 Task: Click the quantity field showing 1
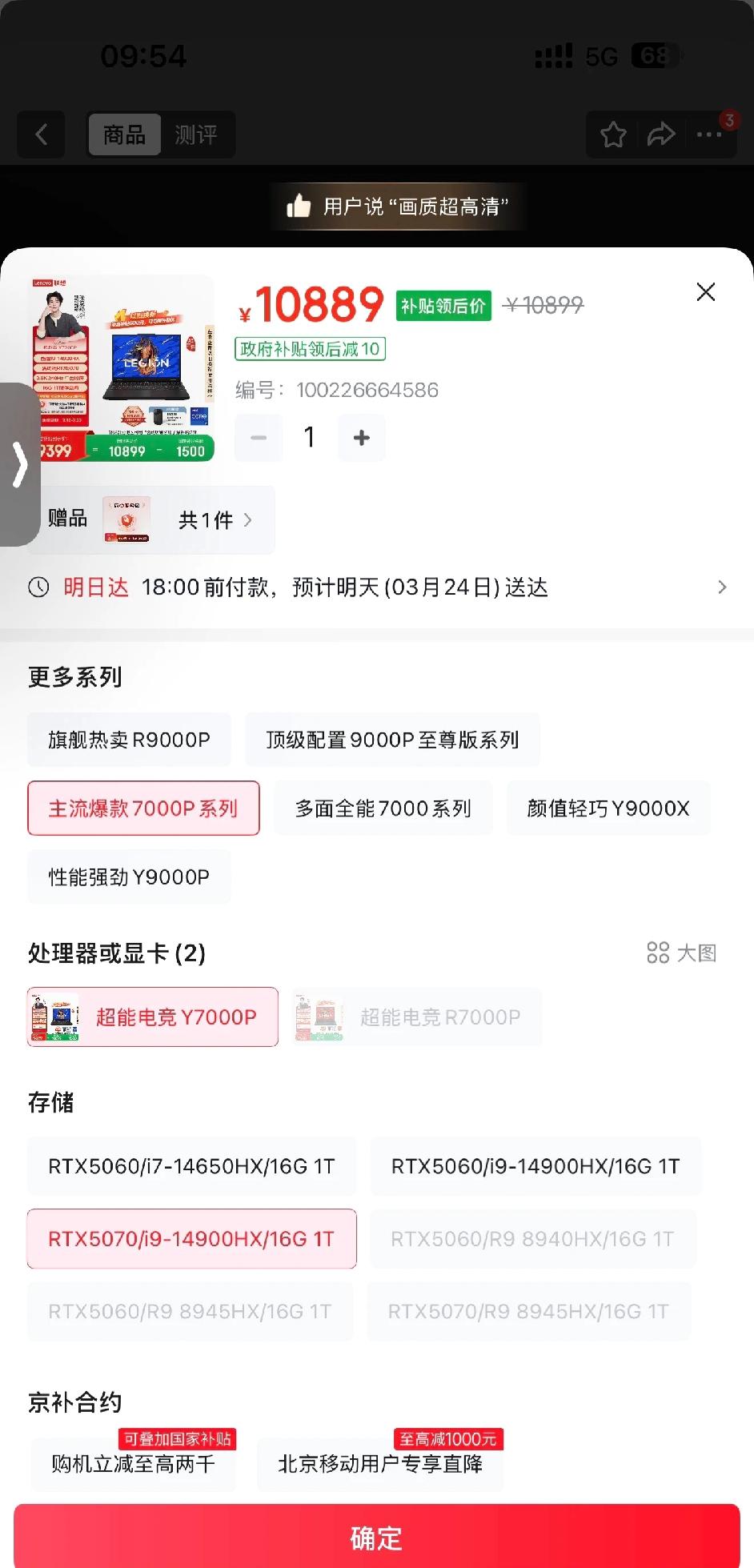click(x=309, y=437)
